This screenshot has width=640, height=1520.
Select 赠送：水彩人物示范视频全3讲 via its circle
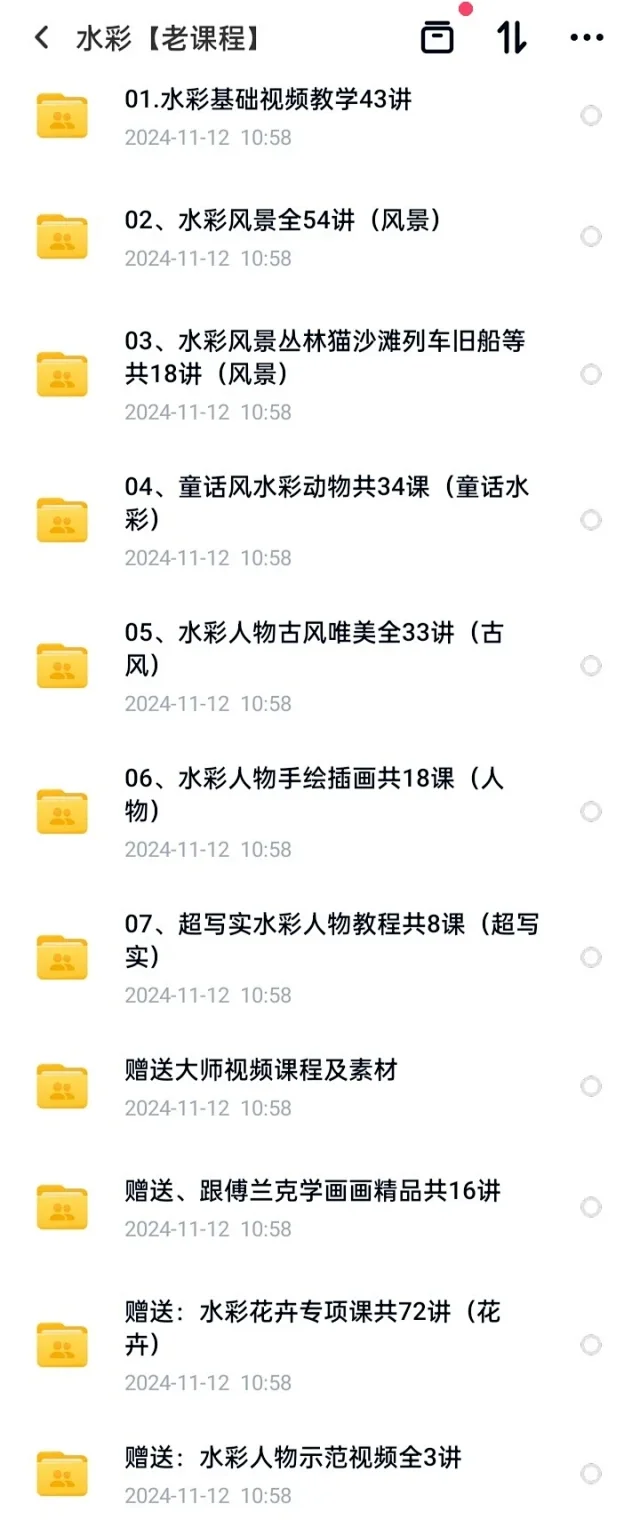[x=591, y=1474]
